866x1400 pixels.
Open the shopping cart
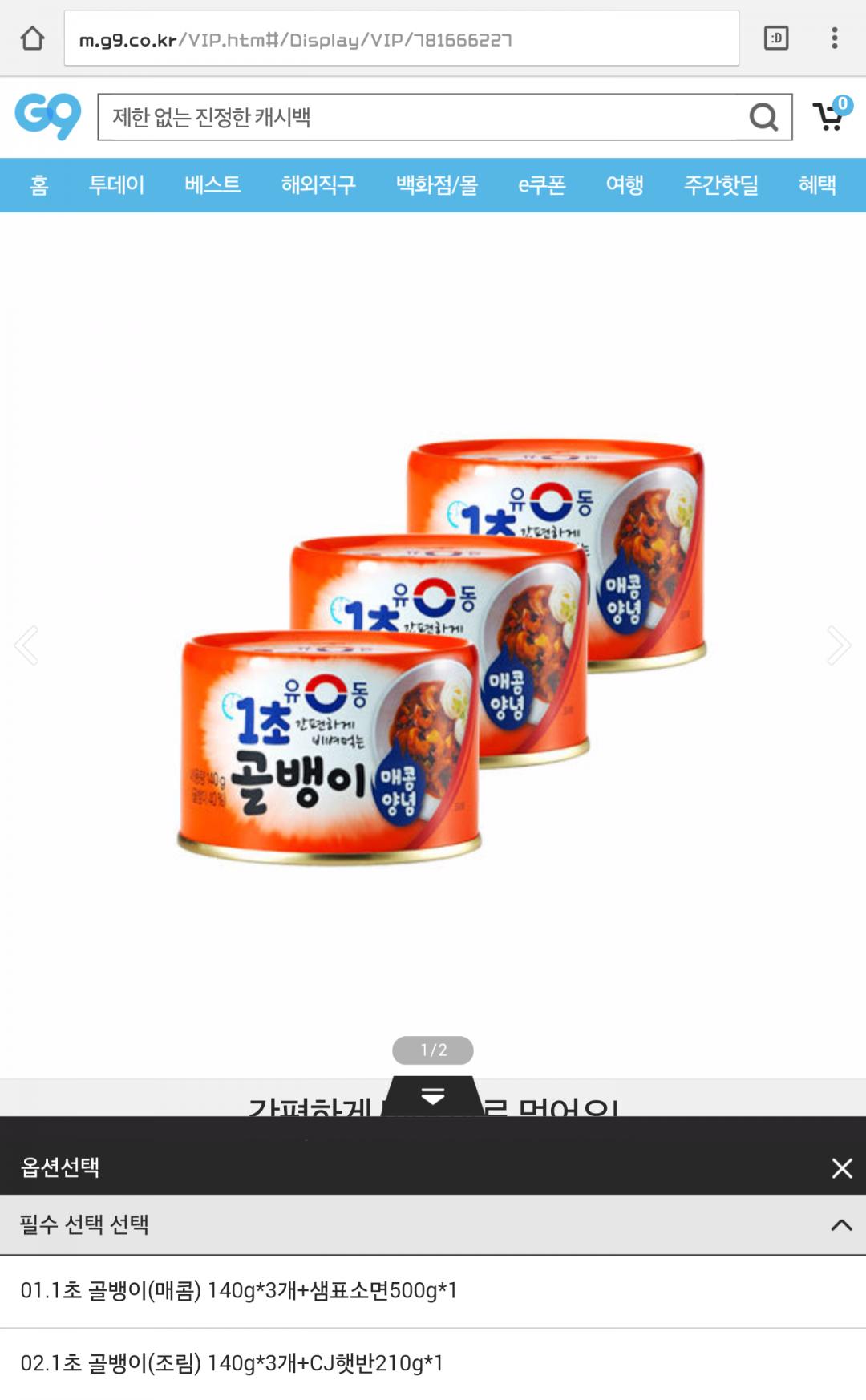(x=829, y=117)
